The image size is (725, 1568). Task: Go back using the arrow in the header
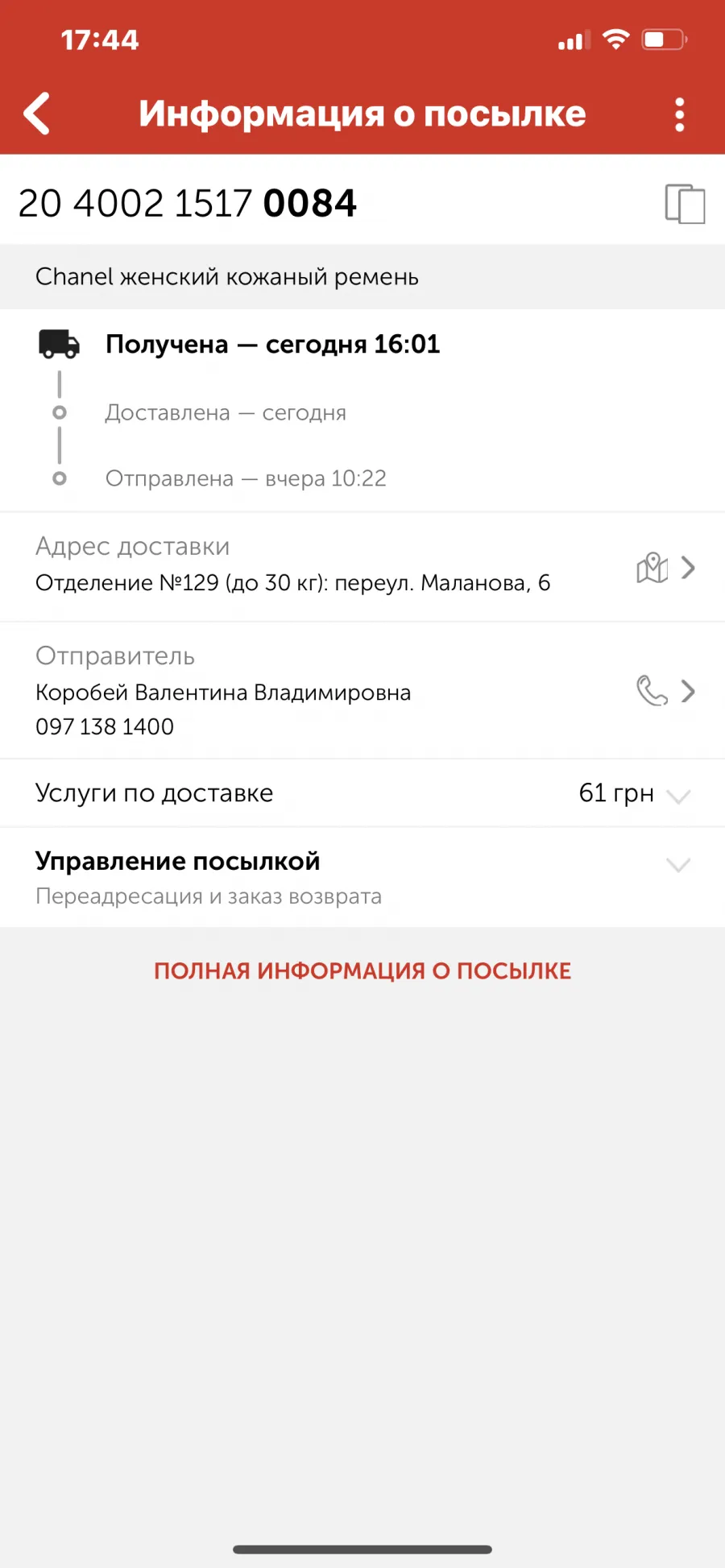[37, 114]
